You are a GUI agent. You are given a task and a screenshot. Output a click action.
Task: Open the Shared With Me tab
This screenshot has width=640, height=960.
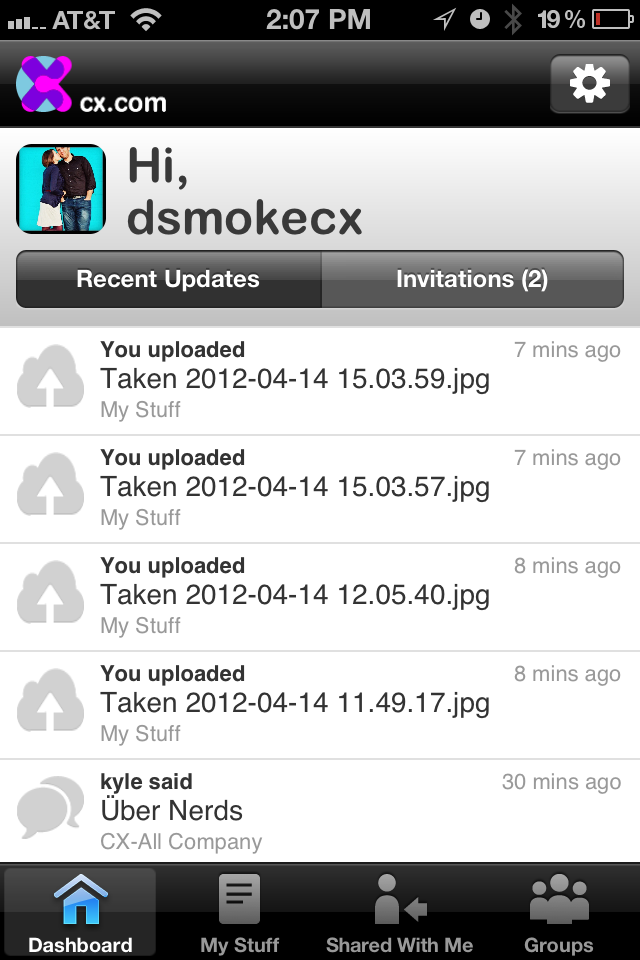399,914
